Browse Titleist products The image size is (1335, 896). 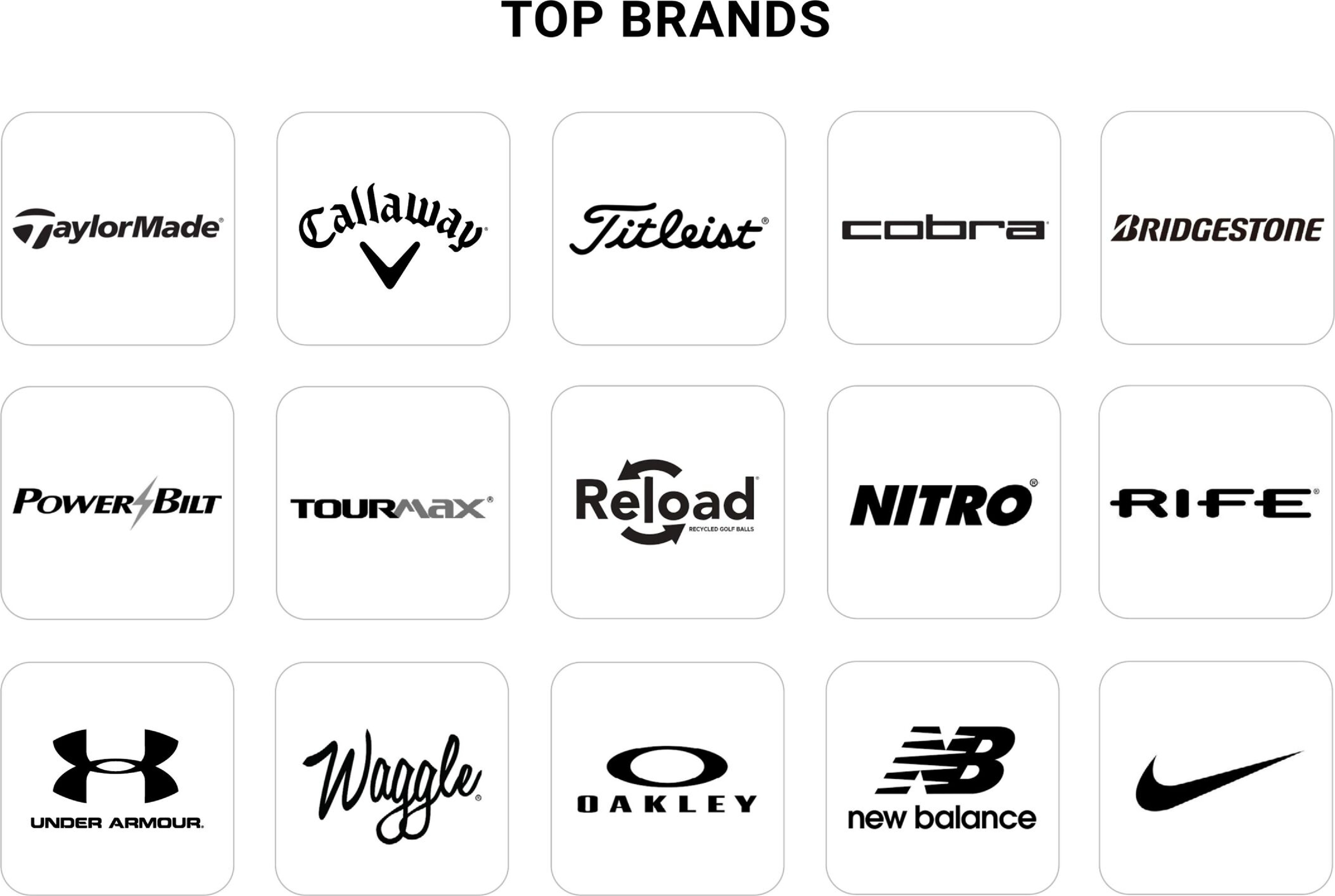pos(669,228)
